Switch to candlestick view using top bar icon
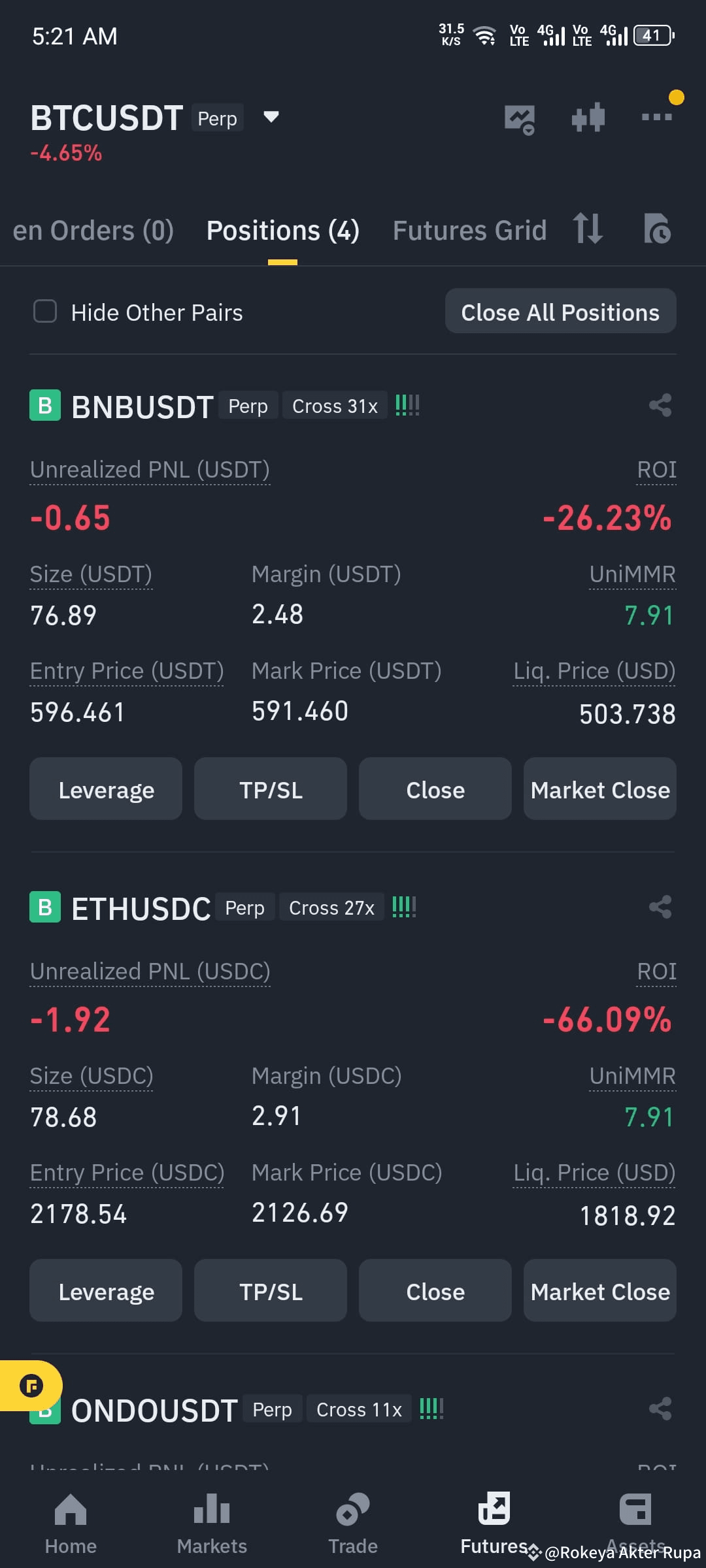The height and width of the screenshot is (1568, 706). [588, 118]
